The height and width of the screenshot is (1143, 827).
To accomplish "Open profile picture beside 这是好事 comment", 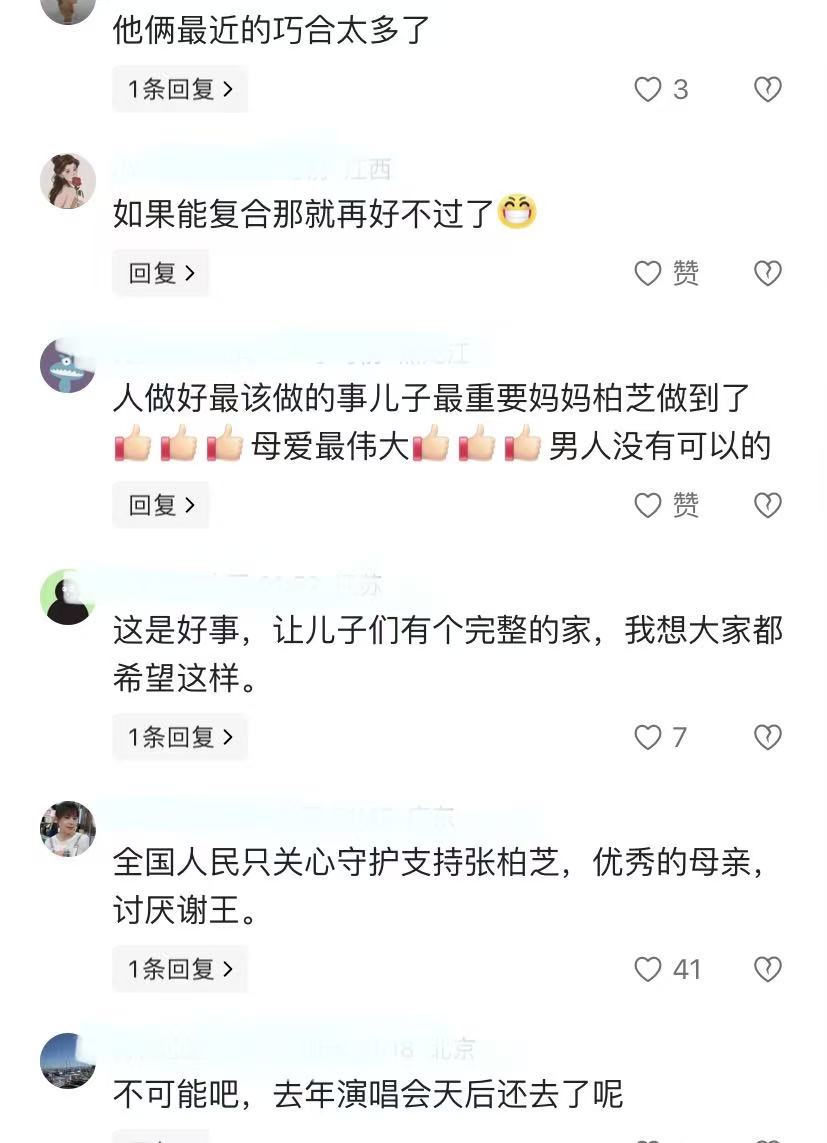I will 68,597.
